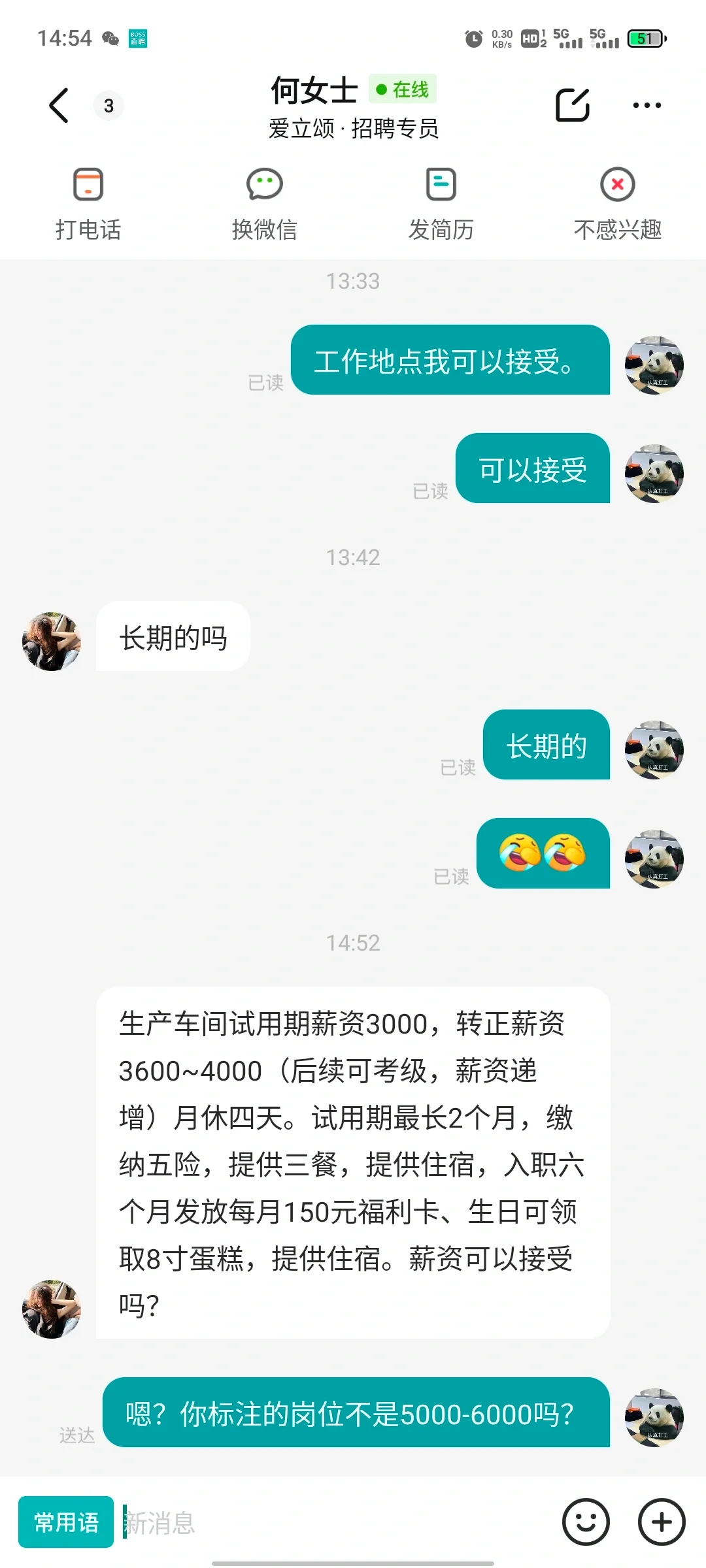706x1568 pixels.
Task: Open the emoji picker
Action: coord(586,1522)
